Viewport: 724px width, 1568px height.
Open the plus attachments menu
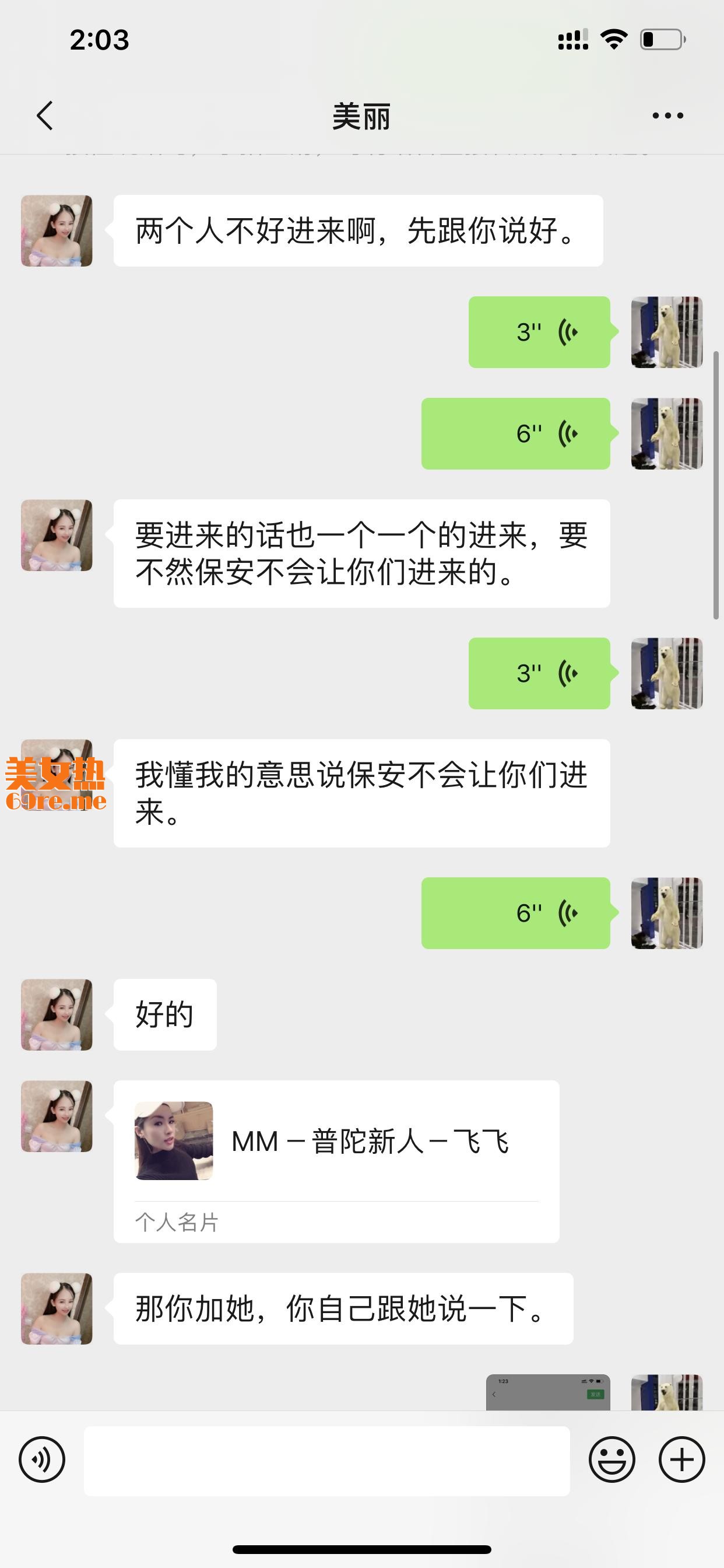point(681,1459)
